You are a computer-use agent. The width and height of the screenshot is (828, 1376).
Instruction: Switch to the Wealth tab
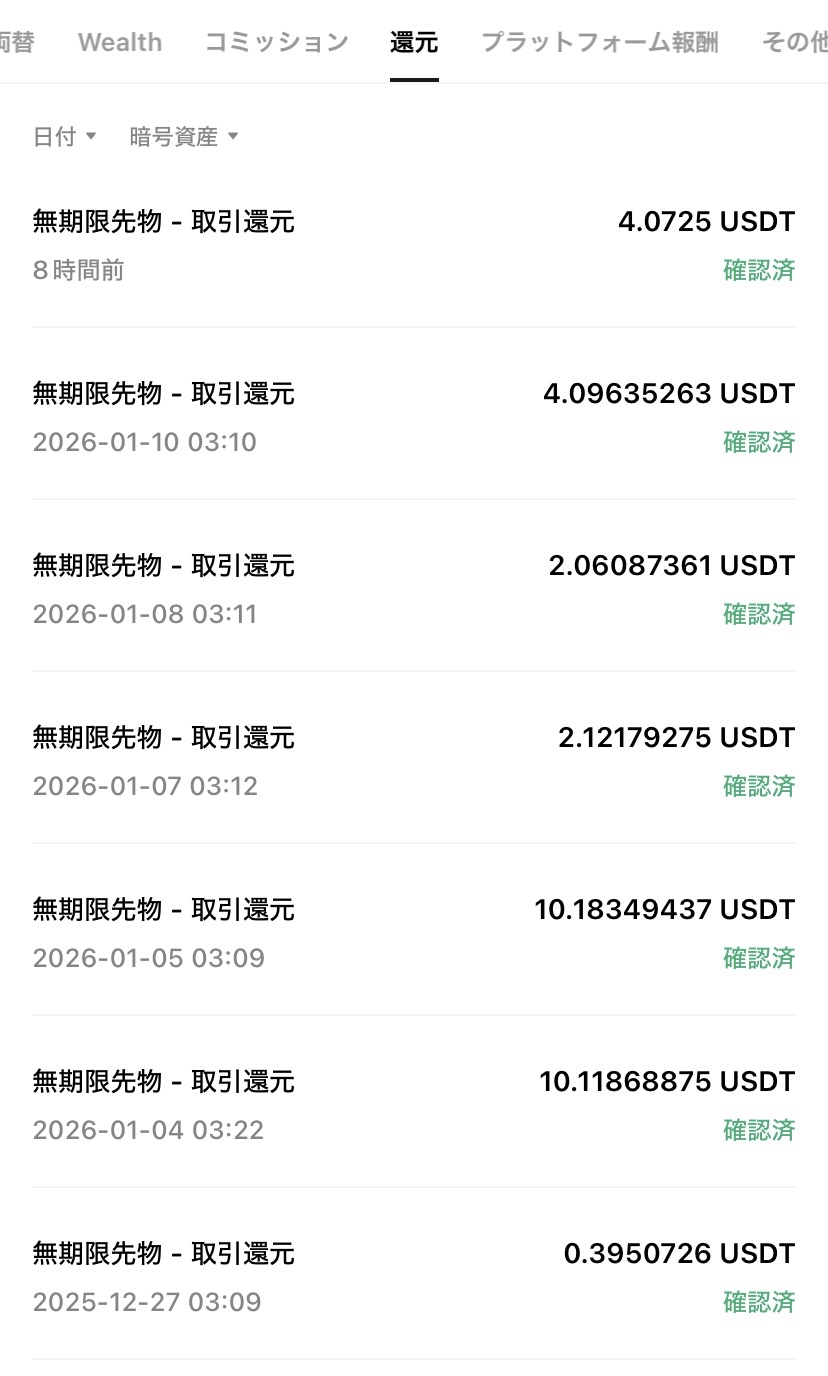tap(120, 42)
